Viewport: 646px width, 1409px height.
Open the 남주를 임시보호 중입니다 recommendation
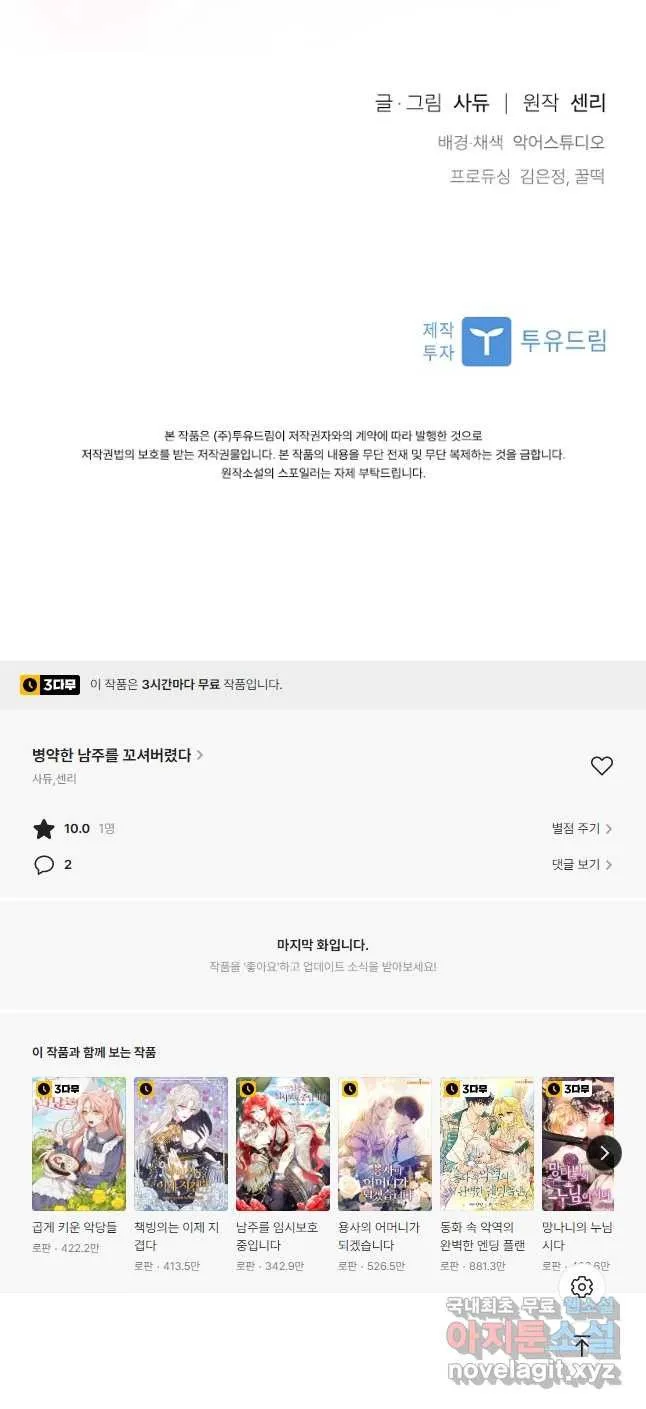click(283, 1144)
